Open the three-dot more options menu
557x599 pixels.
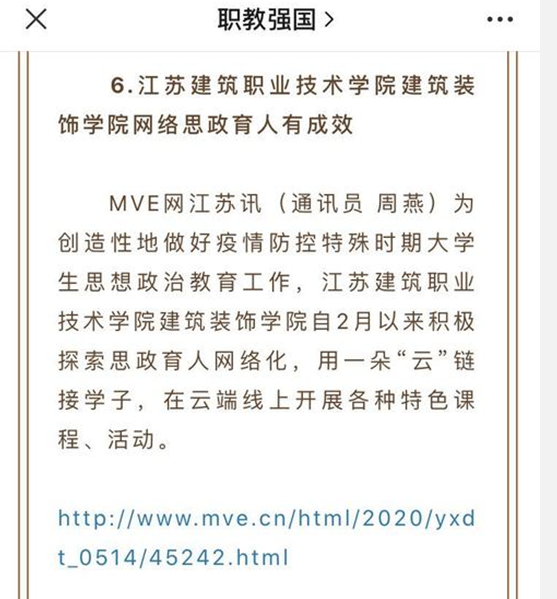[x=500, y=19]
